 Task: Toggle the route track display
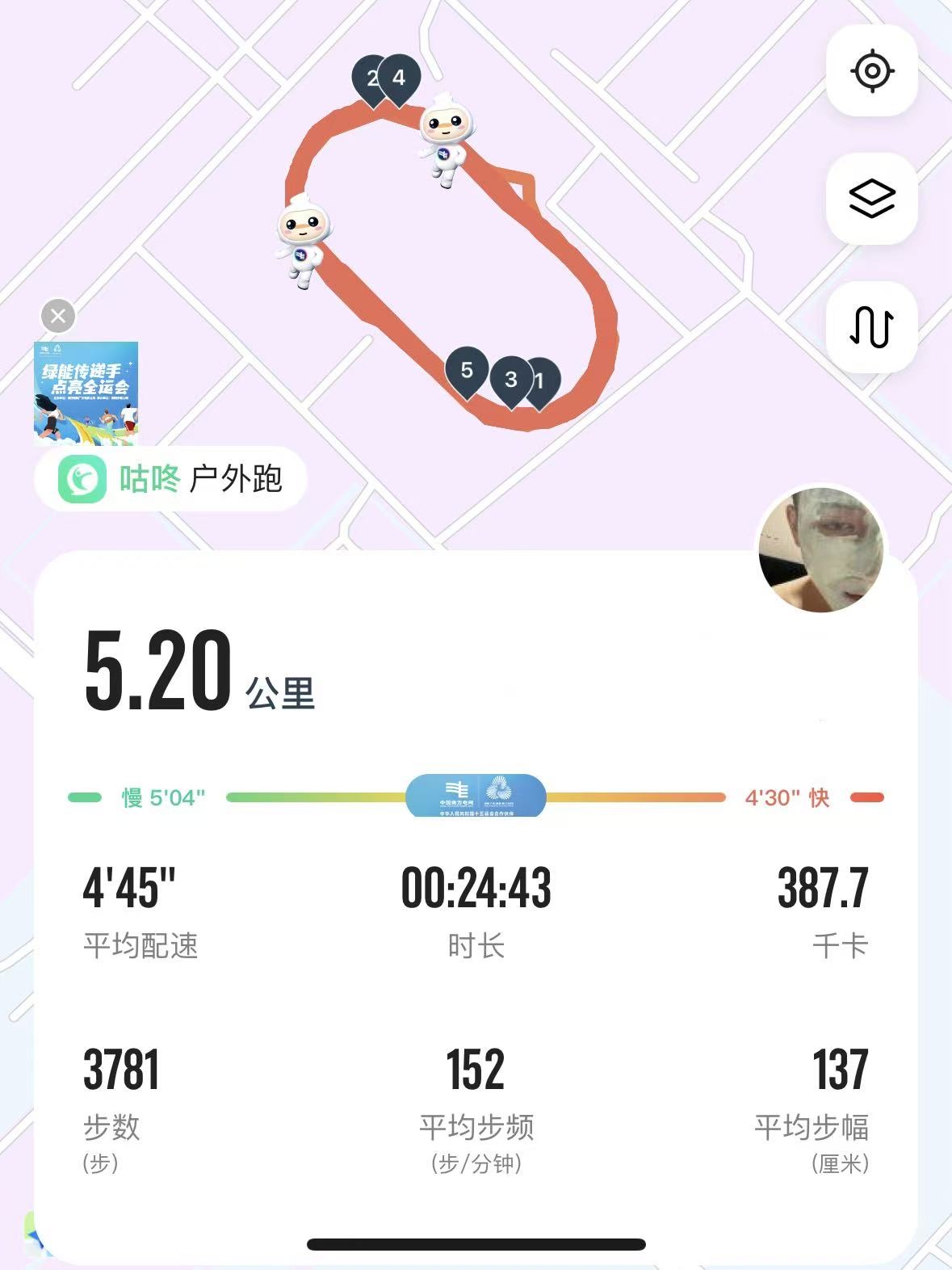coord(872,327)
